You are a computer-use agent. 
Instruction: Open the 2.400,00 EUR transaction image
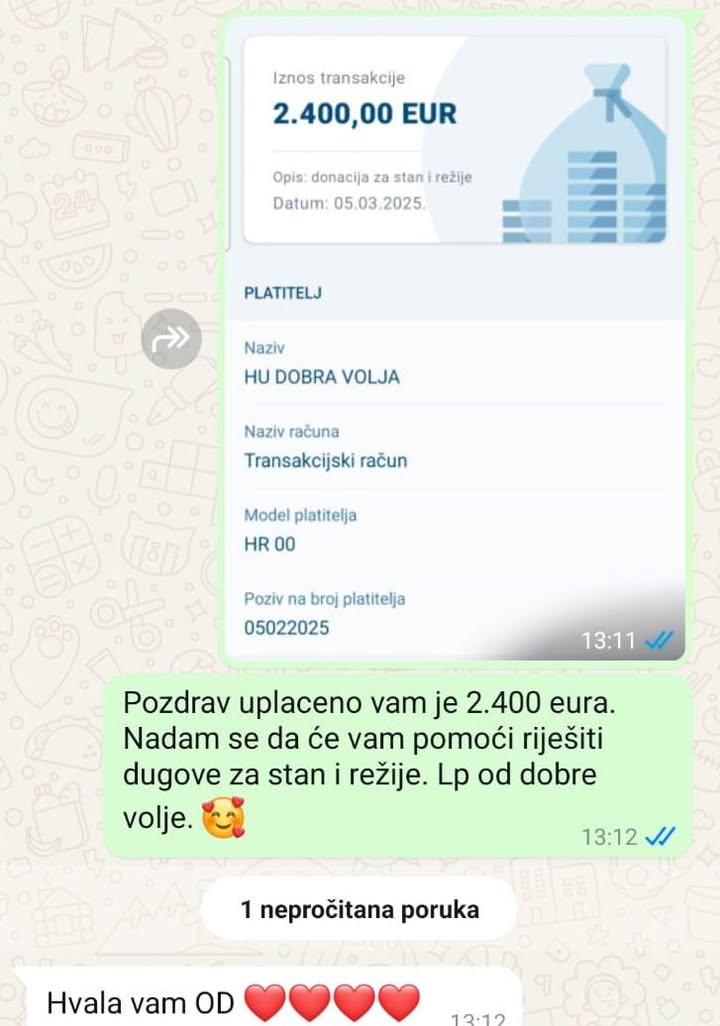[x=455, y=340]
